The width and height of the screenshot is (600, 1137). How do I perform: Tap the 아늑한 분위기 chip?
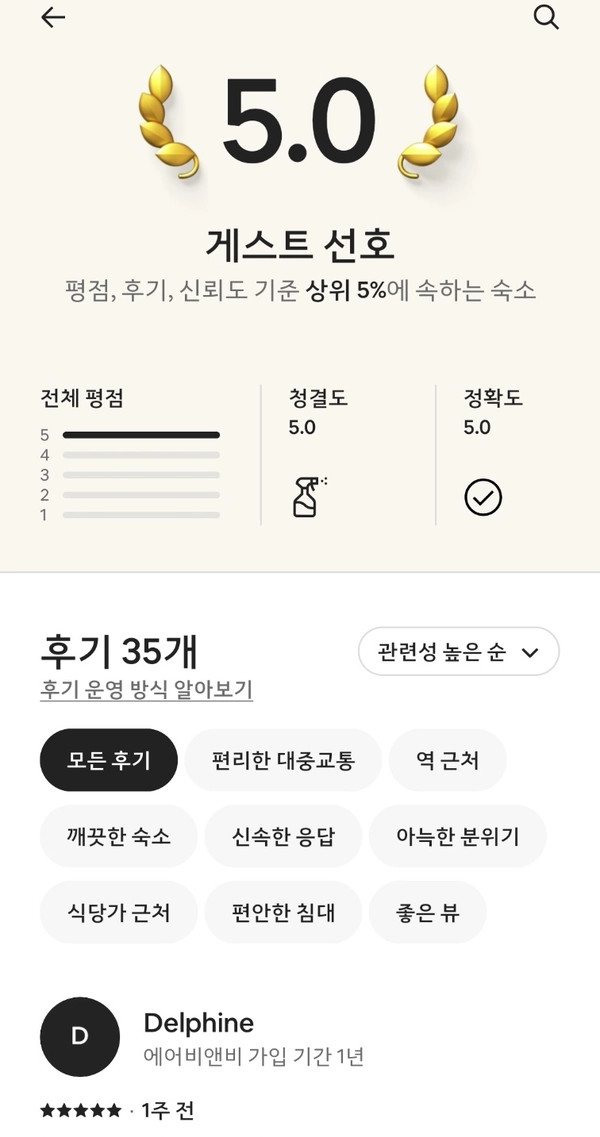(458, 836)
